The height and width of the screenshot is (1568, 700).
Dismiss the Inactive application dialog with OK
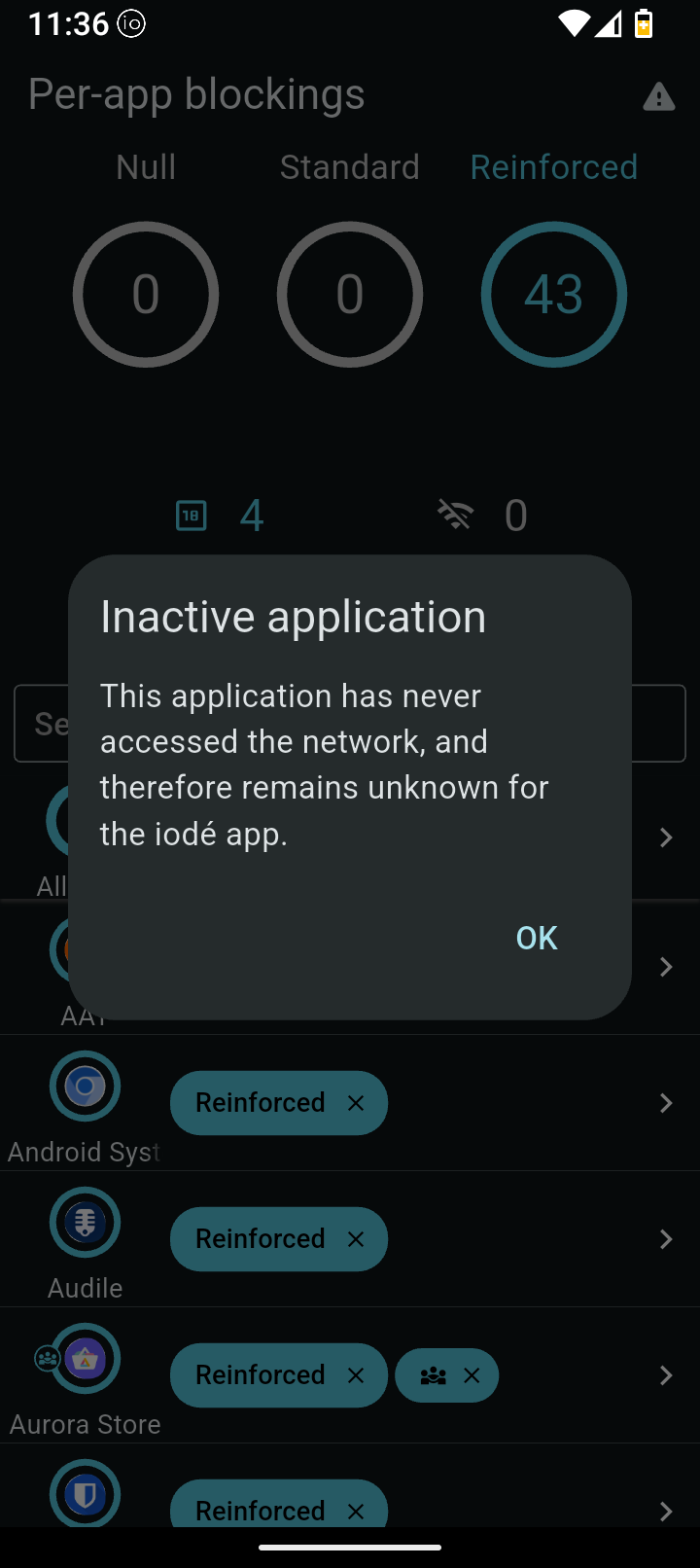(536, 938)
